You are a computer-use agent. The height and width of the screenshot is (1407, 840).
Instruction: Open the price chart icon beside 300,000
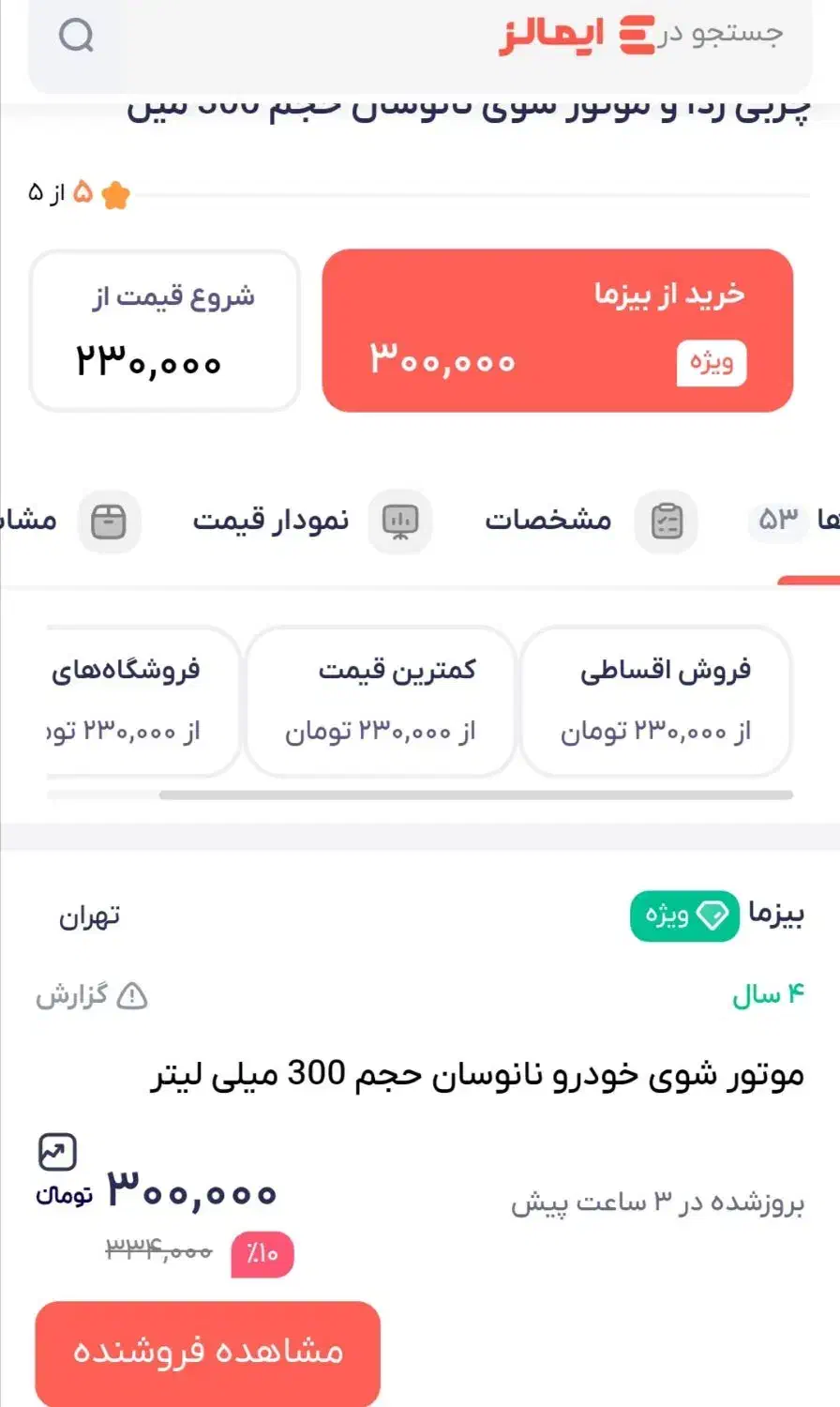(57, 1152)
